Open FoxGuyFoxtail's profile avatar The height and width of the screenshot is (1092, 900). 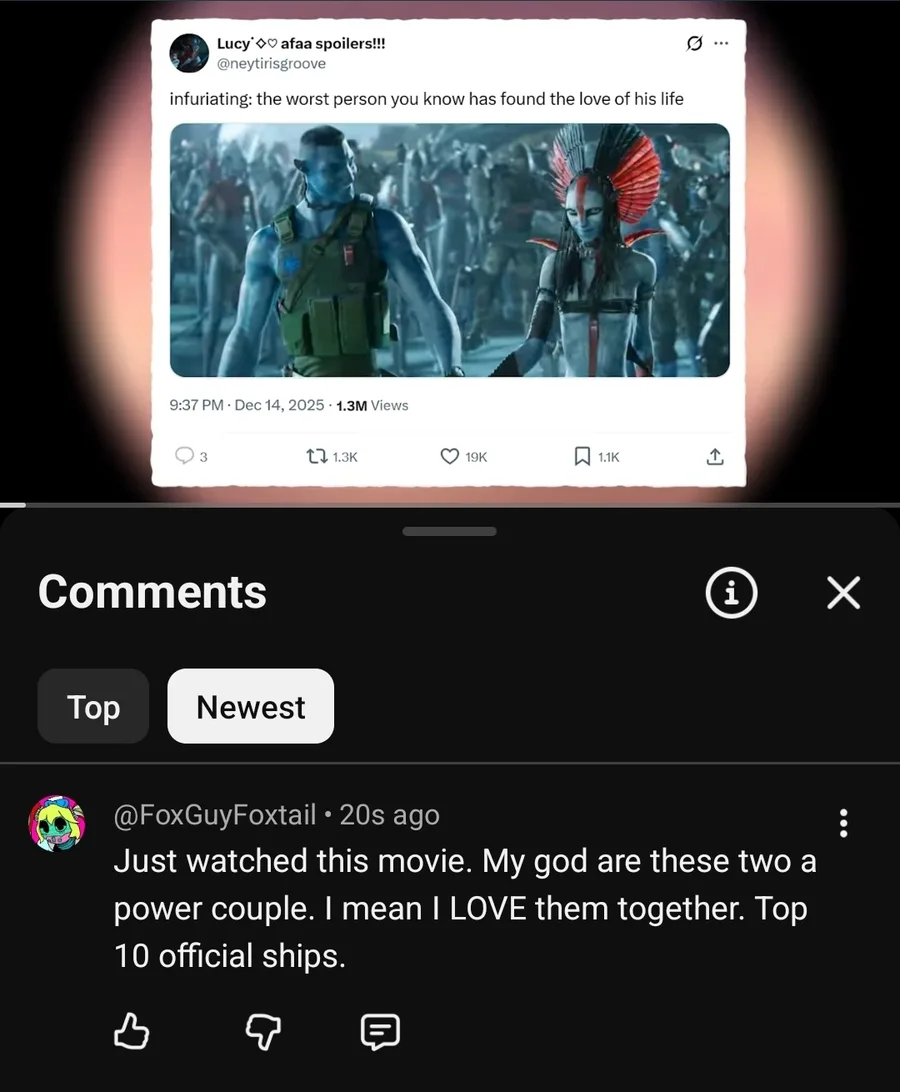point(57,823)
